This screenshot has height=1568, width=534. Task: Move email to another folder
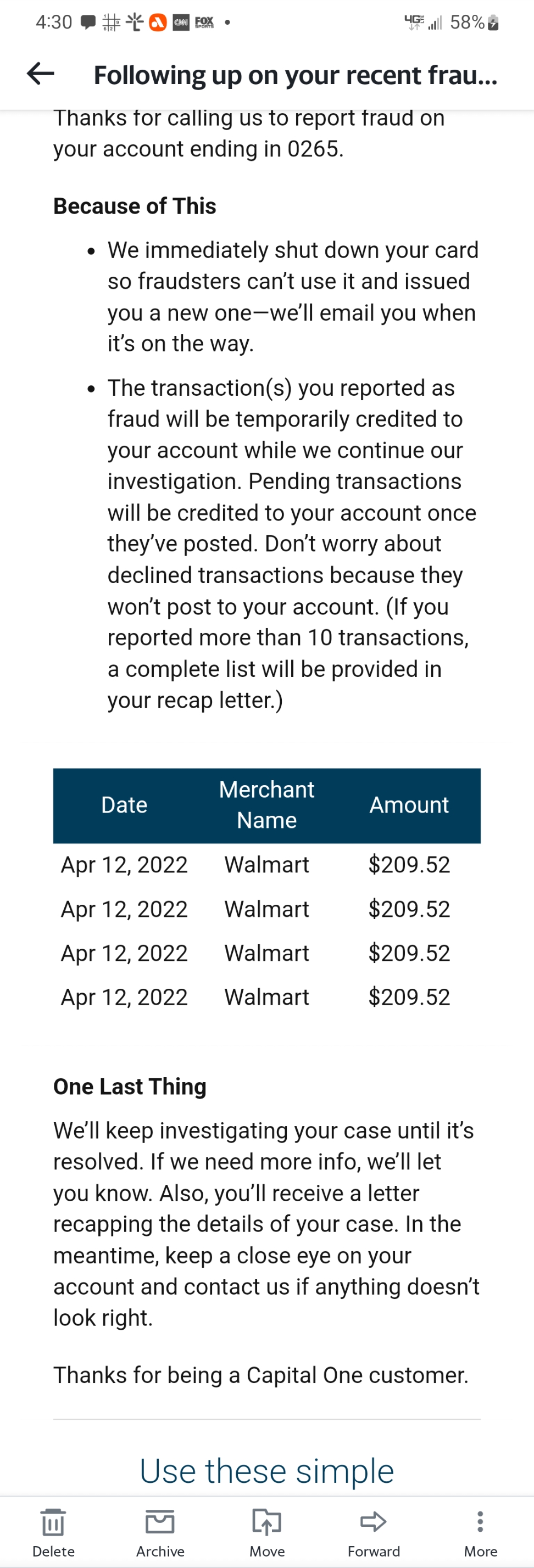coord(266,1530)
